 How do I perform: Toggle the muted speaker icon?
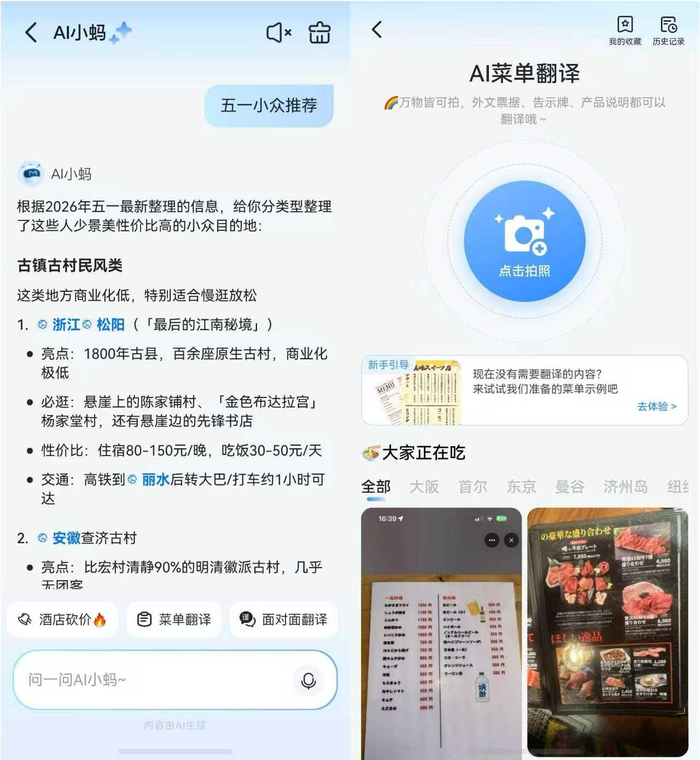pyautogui.click(x=279, y=33)
